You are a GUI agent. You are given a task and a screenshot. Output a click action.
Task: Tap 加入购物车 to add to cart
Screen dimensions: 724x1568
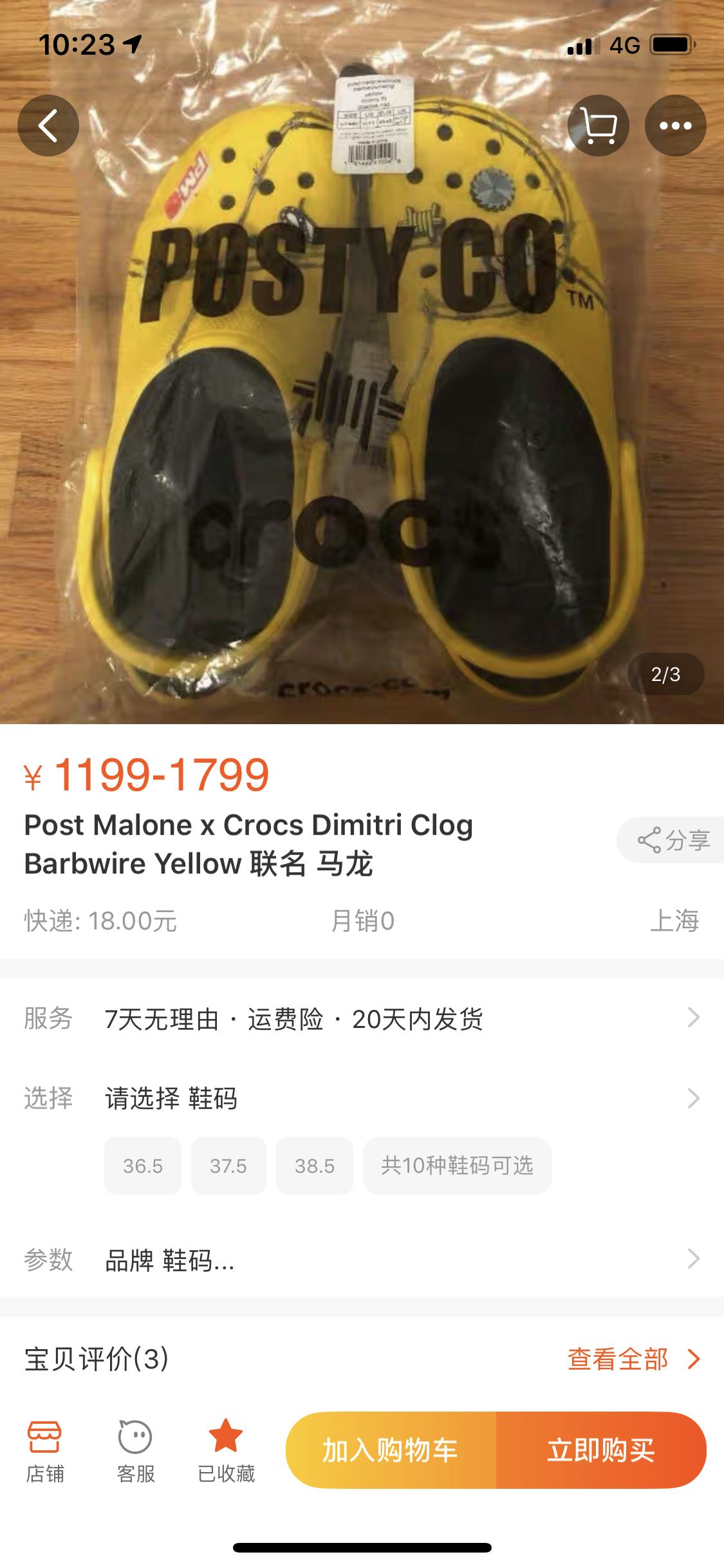(x=391, y=1450)
